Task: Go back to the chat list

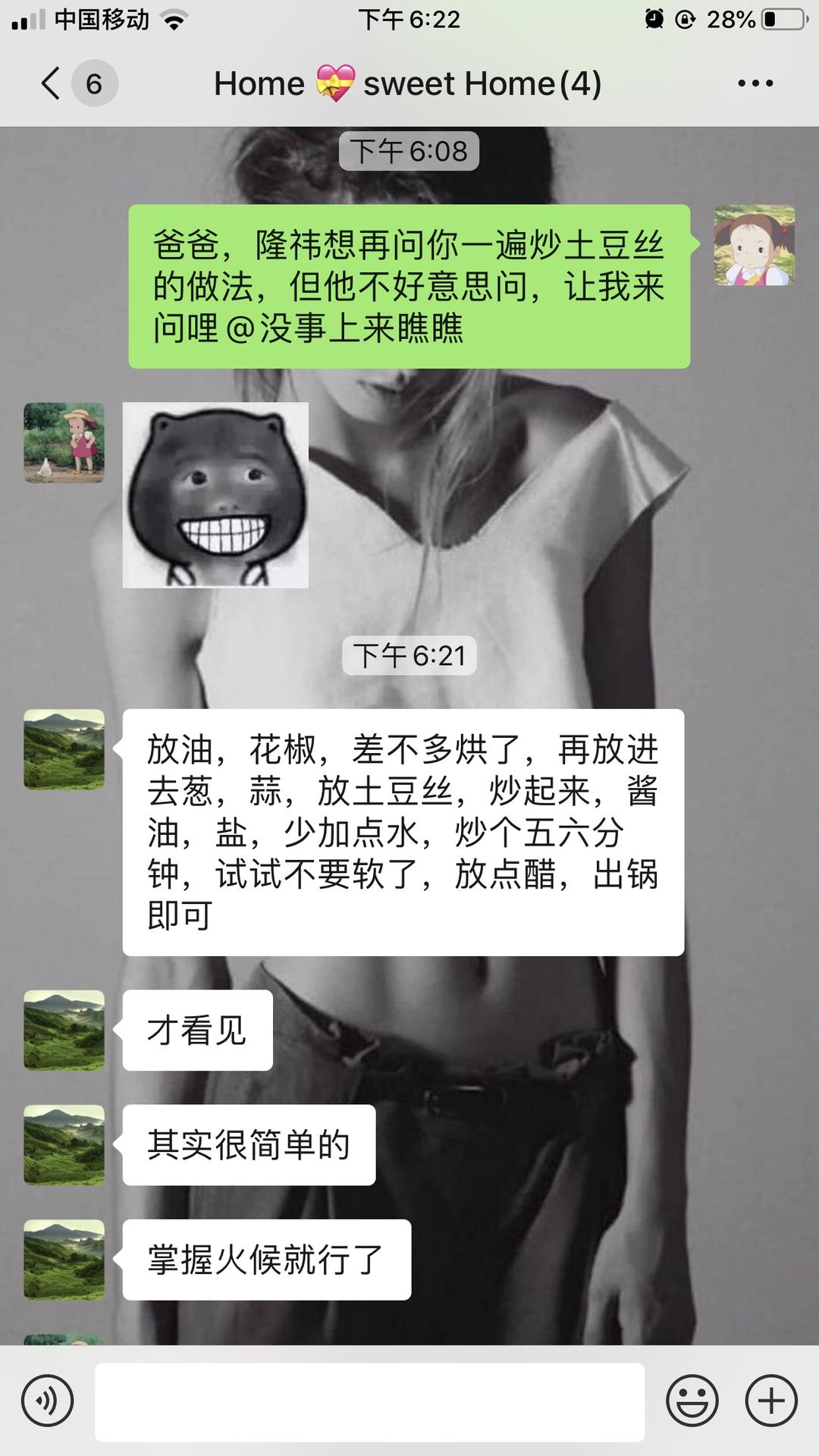Action: click(x=52, y=83)
